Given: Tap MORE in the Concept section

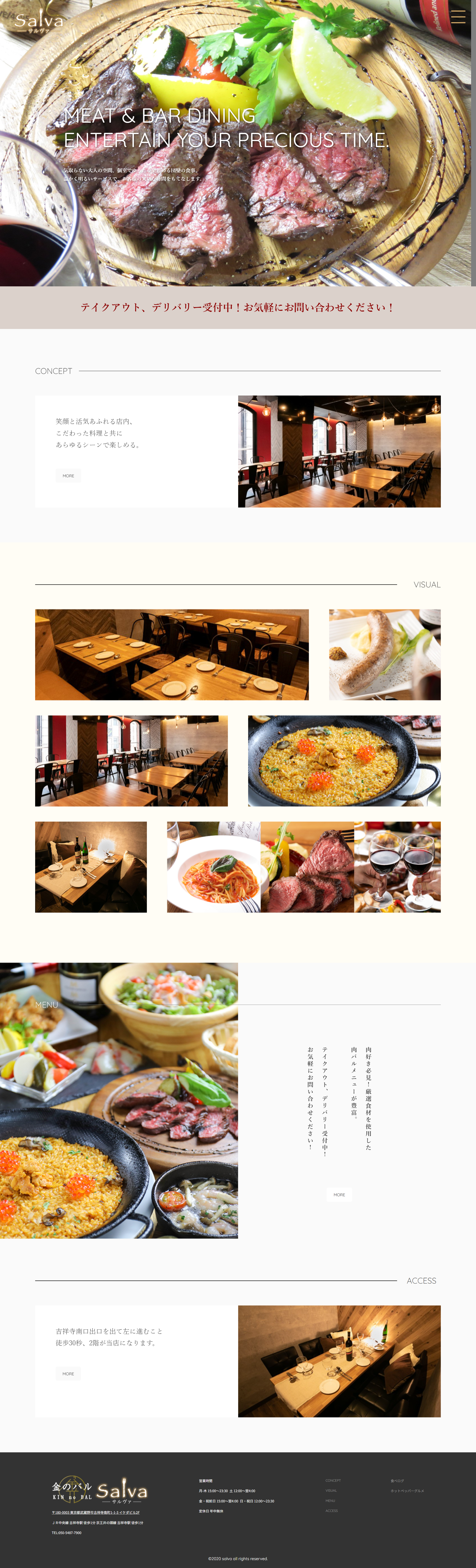Looking at the screenshot, I should (68, 475).
